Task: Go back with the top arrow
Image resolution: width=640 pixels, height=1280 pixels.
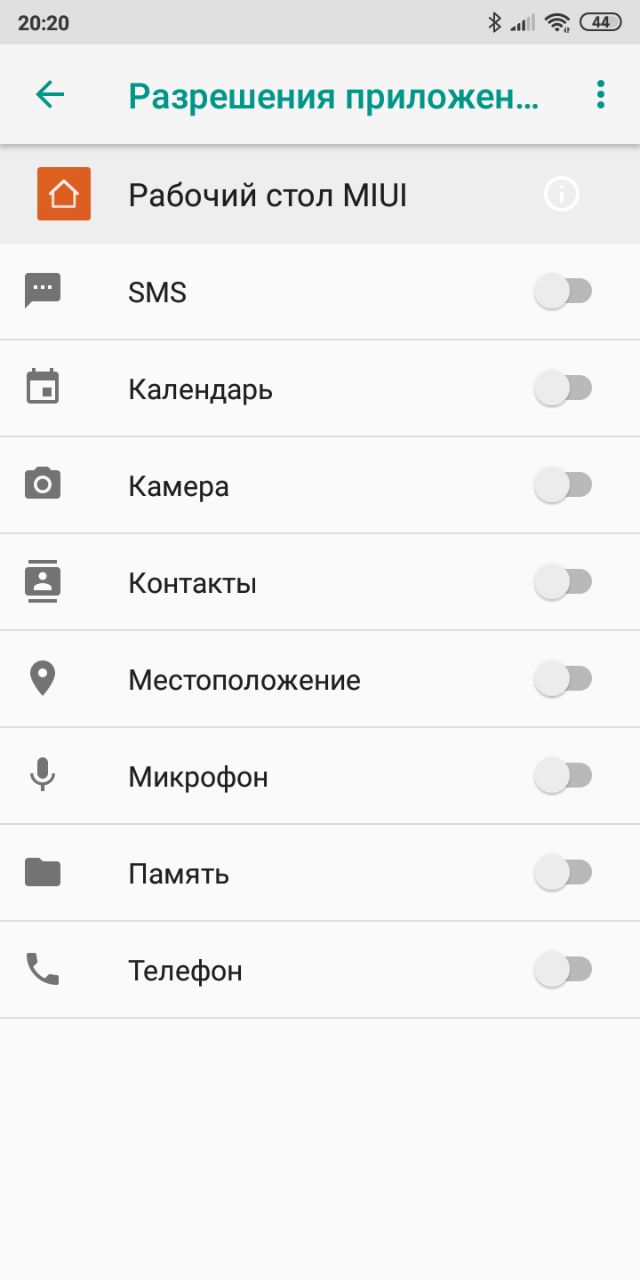Action: [50, 95]
